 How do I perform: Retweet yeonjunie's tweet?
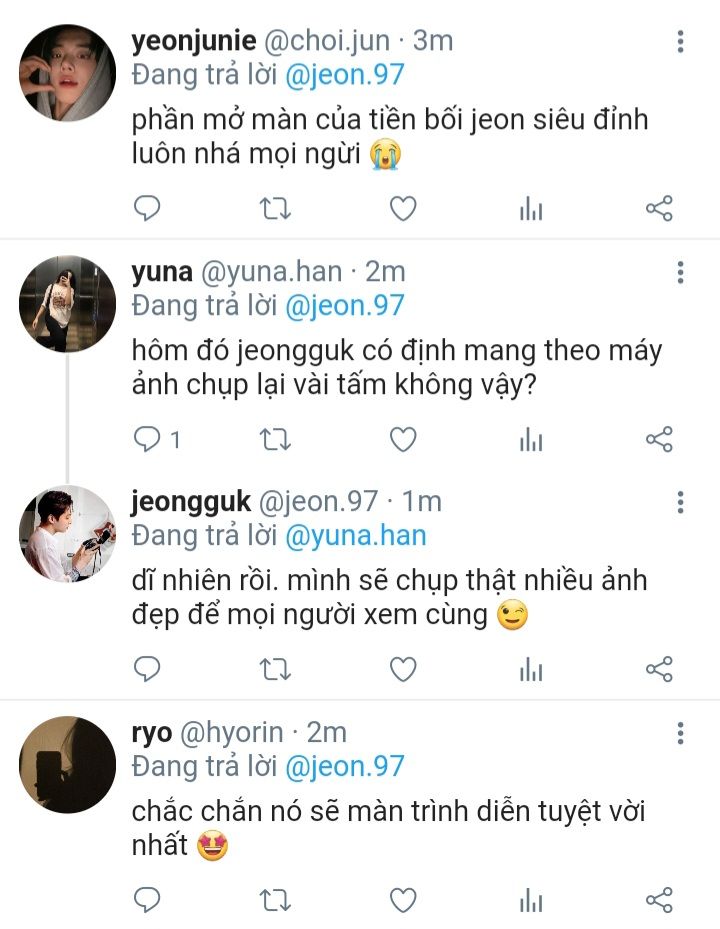coord(275,208)
